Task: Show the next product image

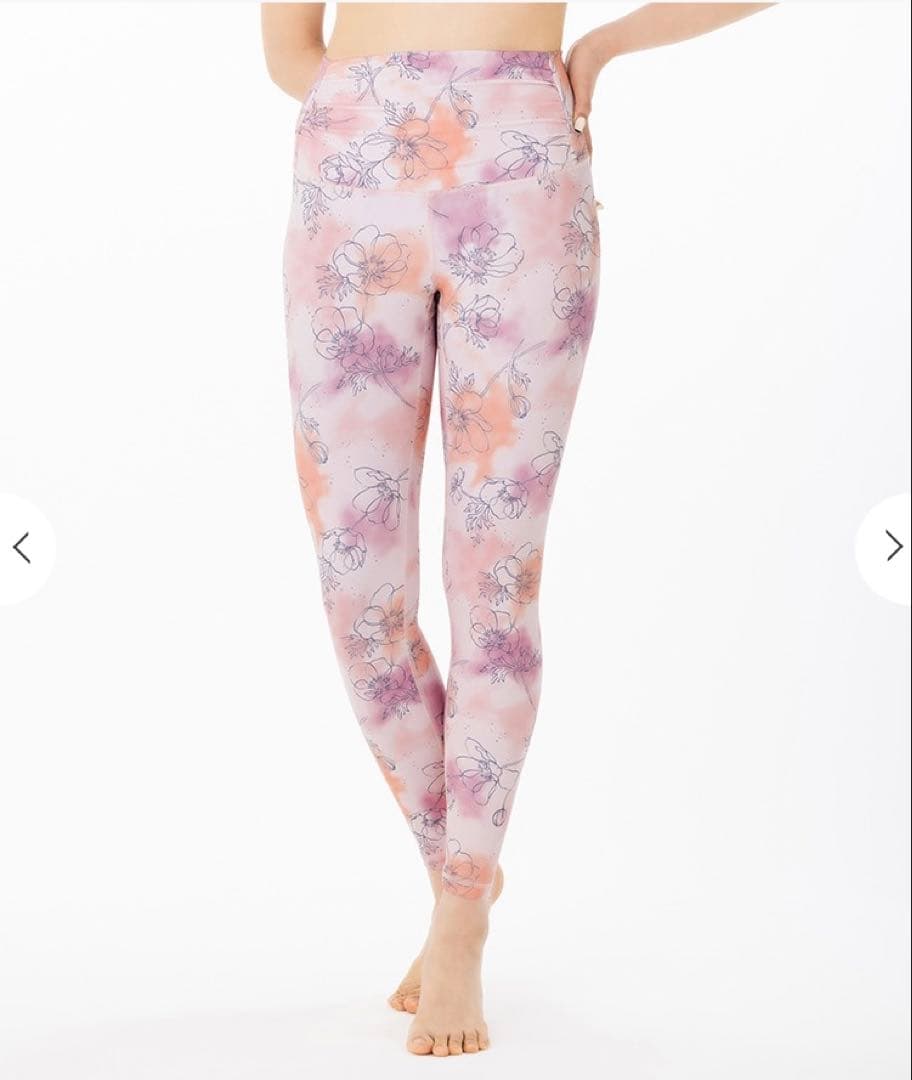Action: point(891,546)
